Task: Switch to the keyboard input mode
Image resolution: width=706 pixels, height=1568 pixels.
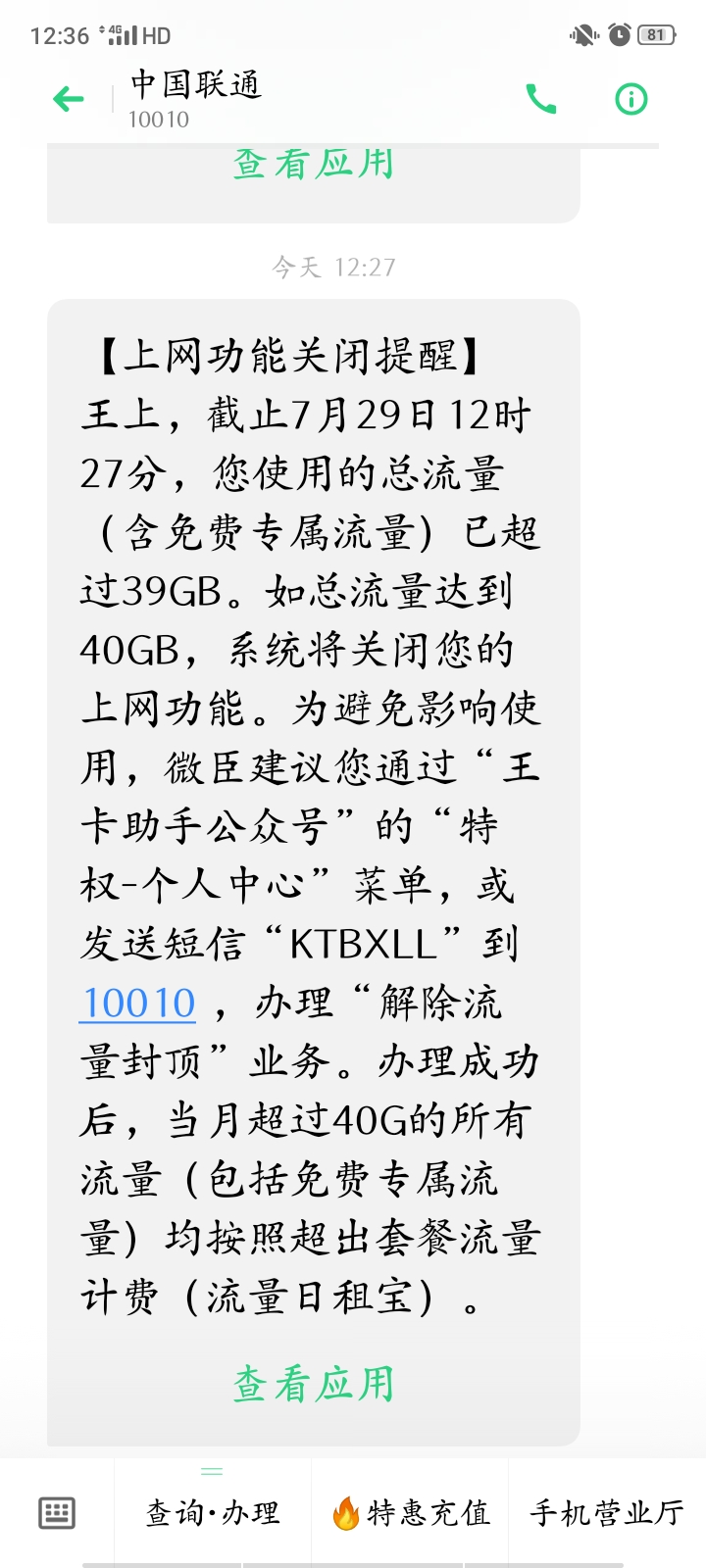Action: 57,1513
